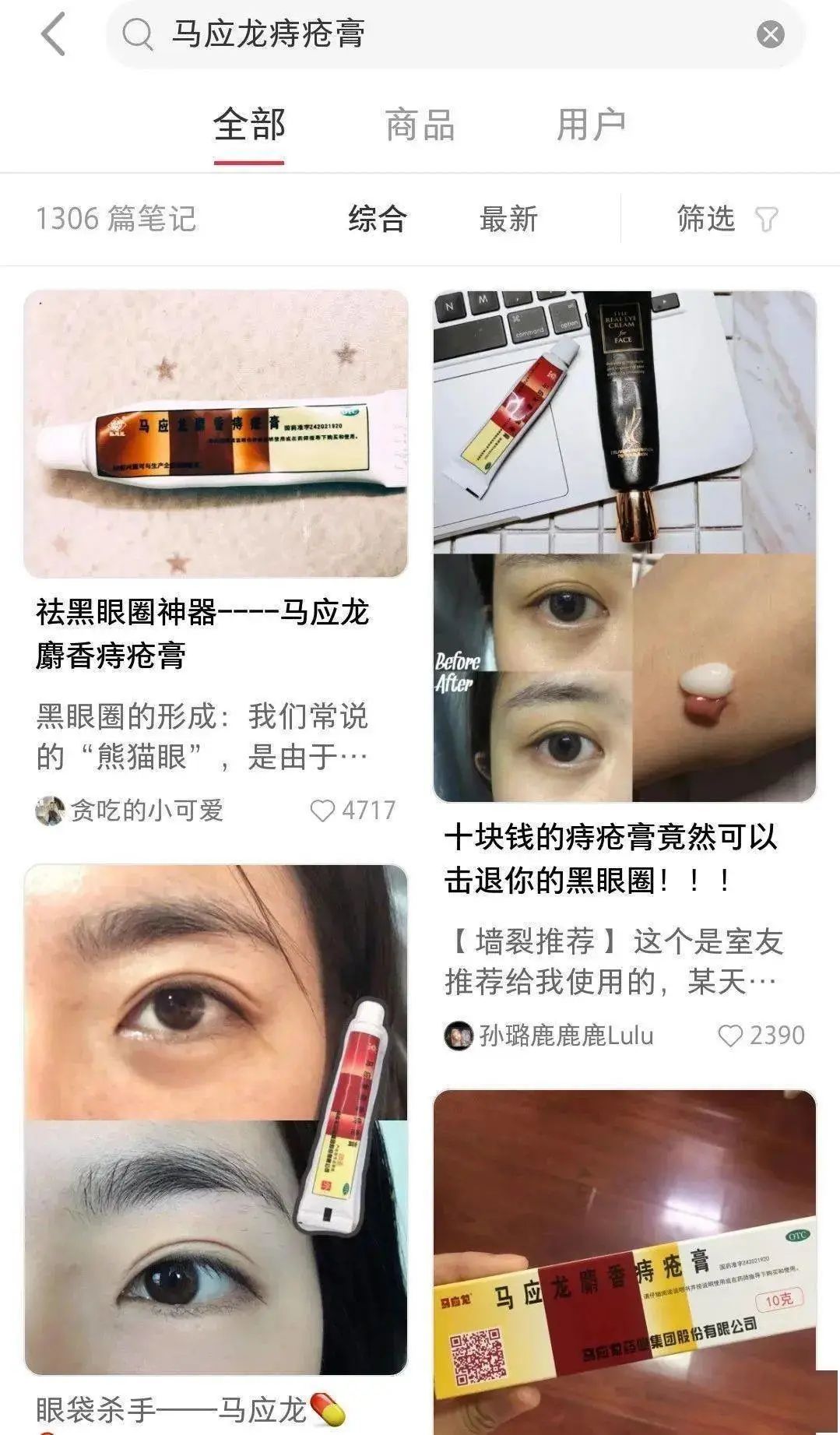The image size is (840, 1435).
Task: Tap 孙璐鹿鹿鹿Lulu's profile avatar
Action: 459,1035
